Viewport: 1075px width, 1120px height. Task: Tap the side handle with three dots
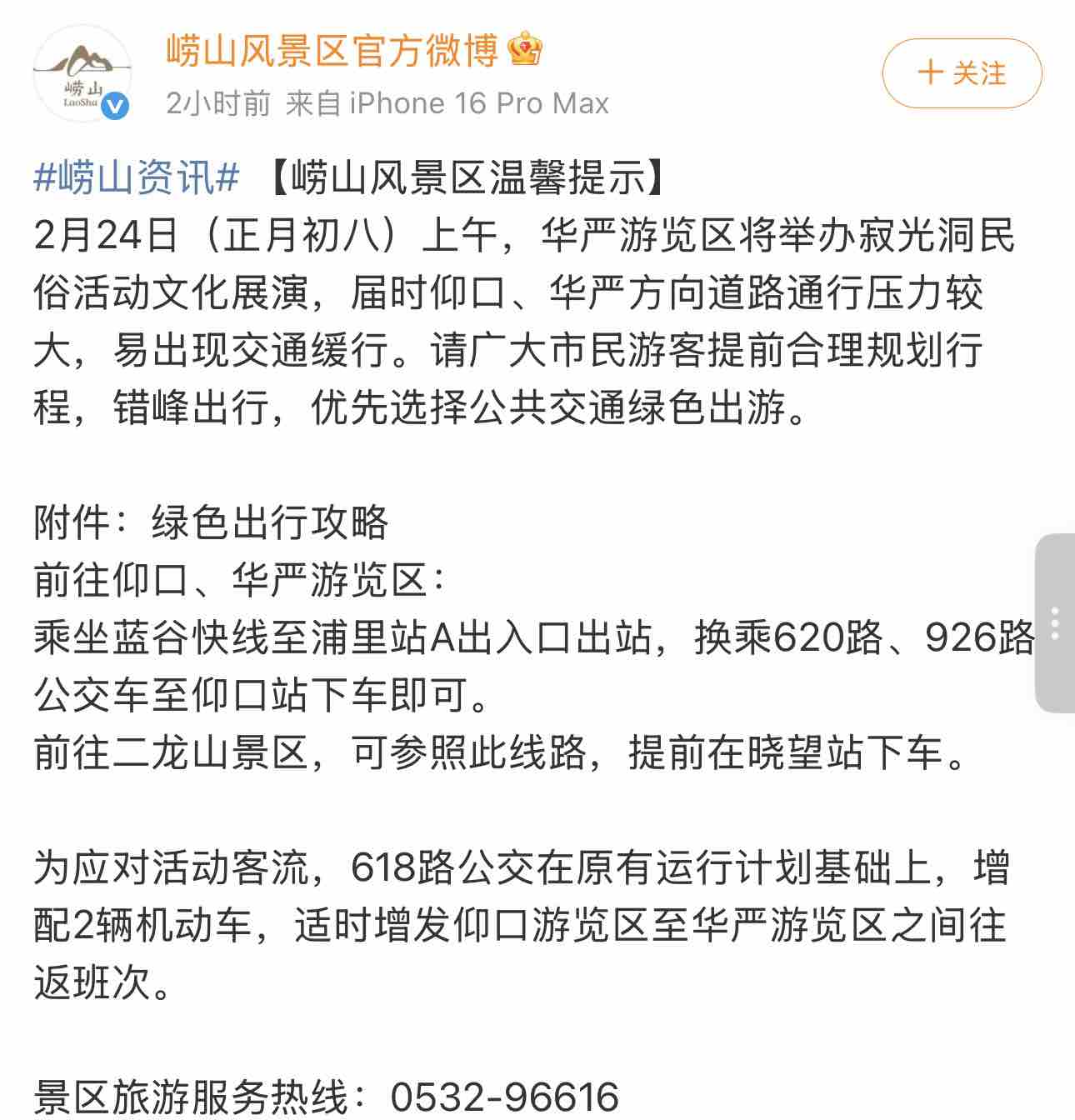pos(1055,623)
